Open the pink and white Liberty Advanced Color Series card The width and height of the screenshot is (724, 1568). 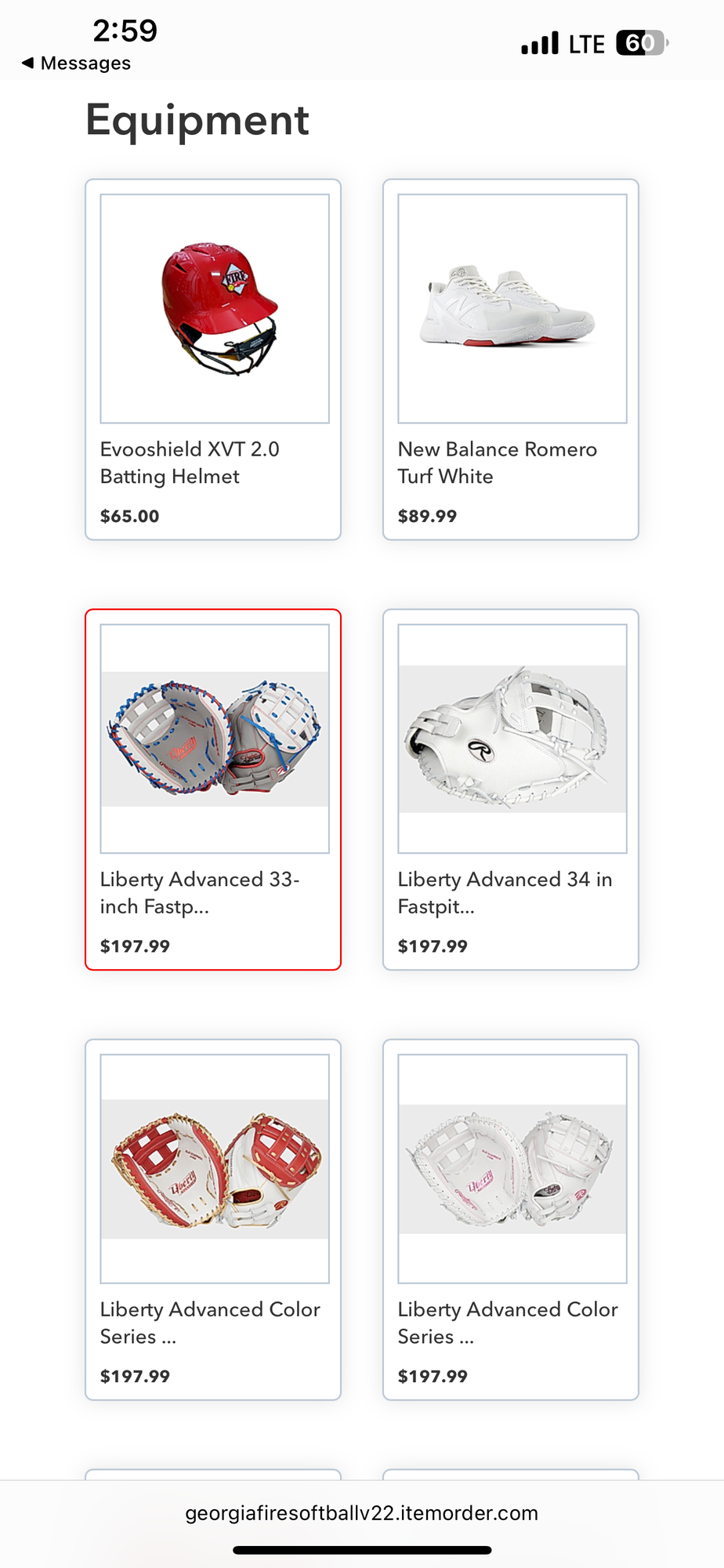pos(511,1219)
